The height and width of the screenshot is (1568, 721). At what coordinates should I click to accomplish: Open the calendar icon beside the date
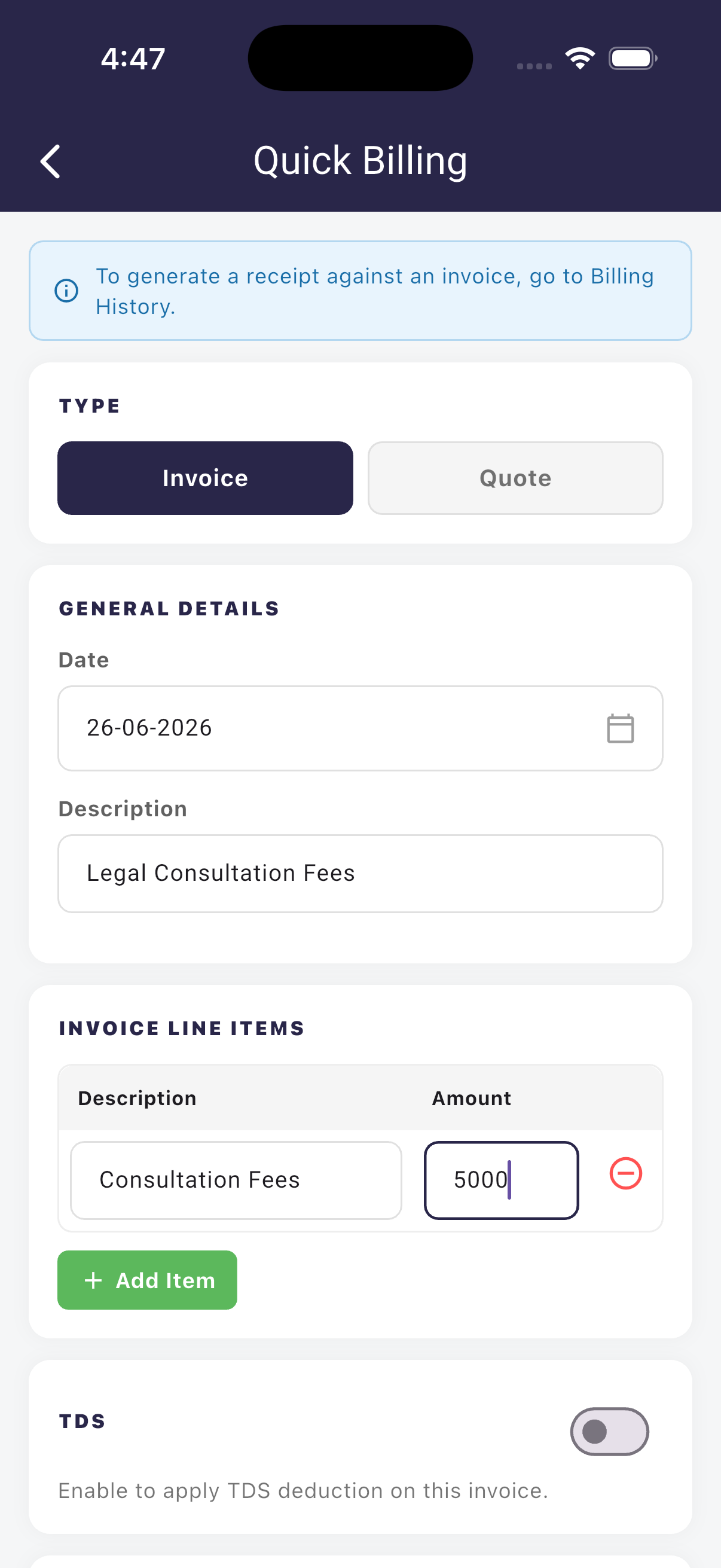coord(621,728)
